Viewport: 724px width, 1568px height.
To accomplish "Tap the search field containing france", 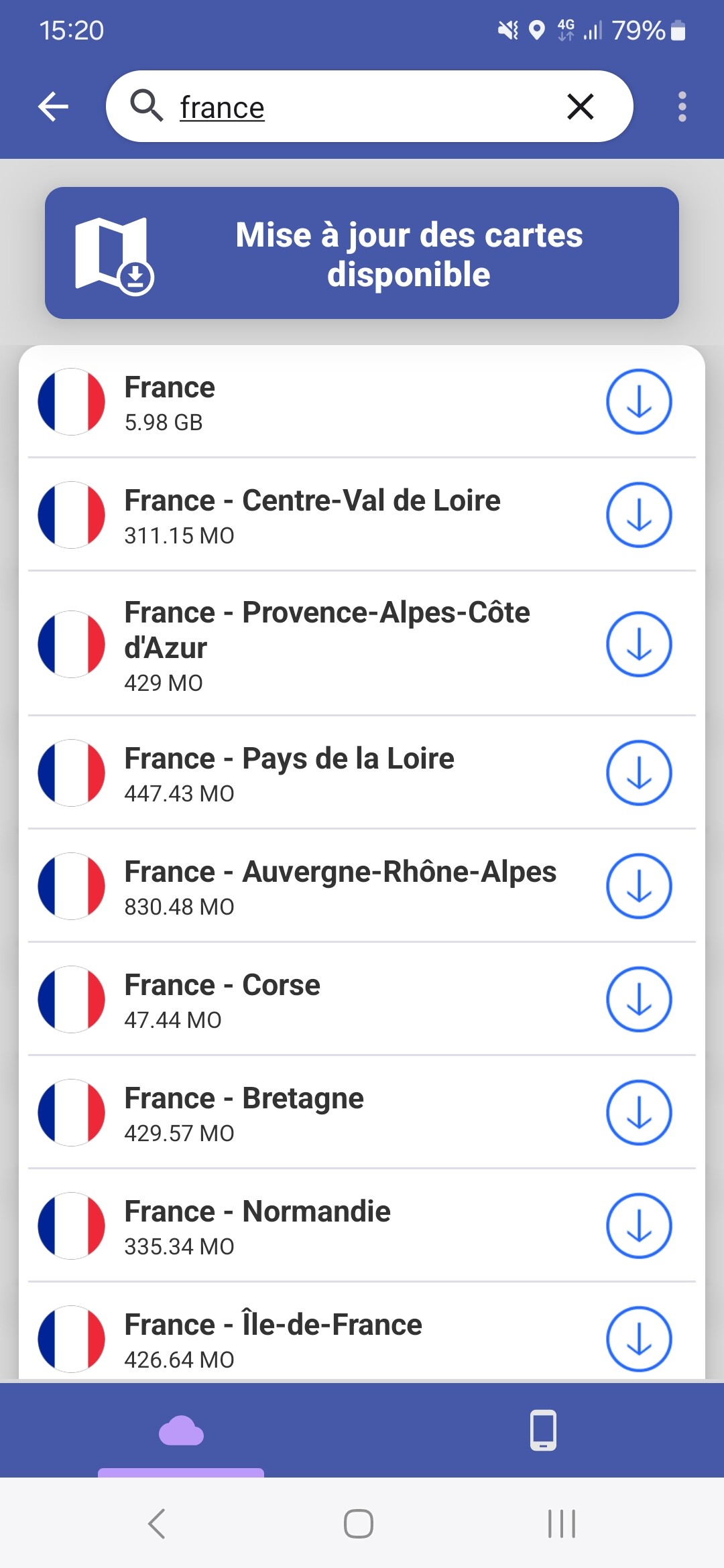I will point(369,107).
